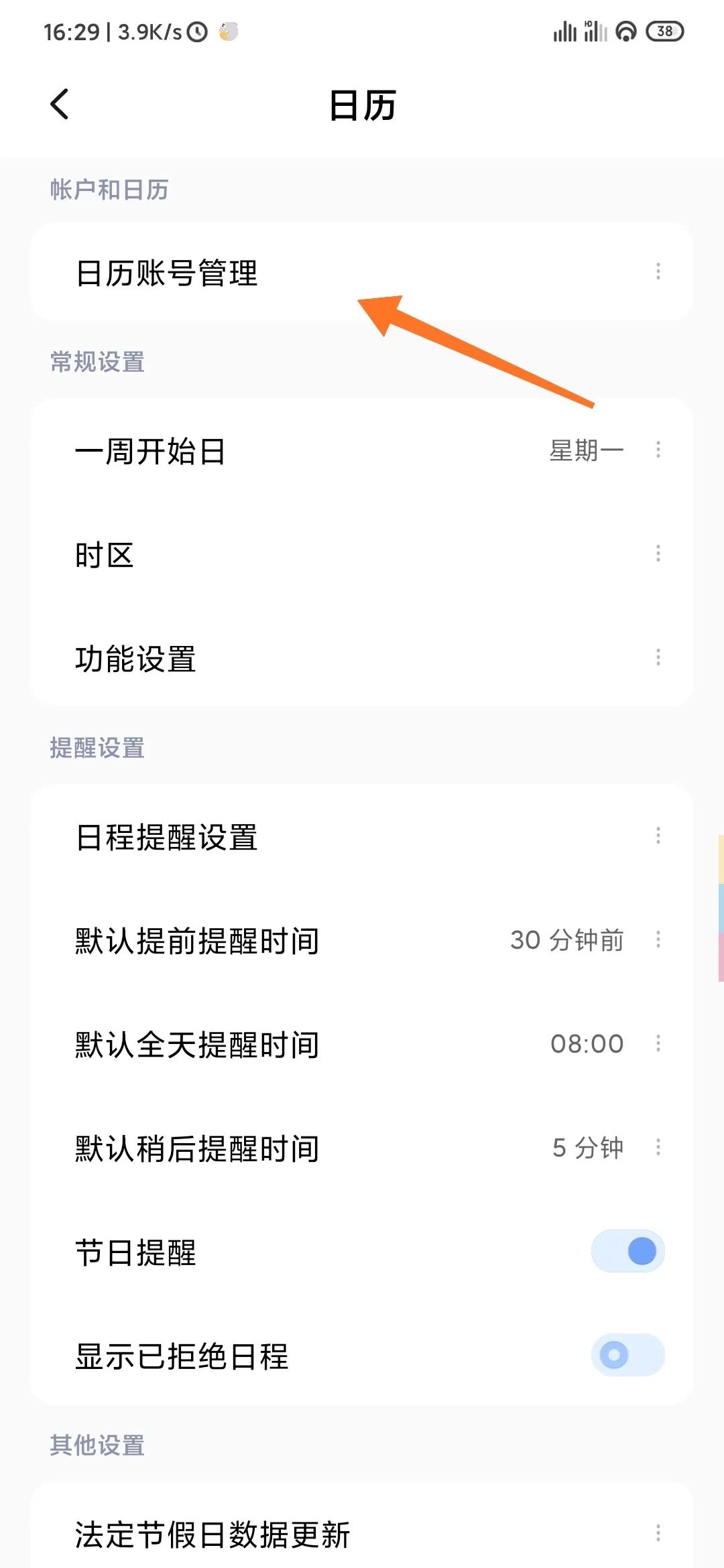
Task: Open 功能设置
Action: pos(362,658)
